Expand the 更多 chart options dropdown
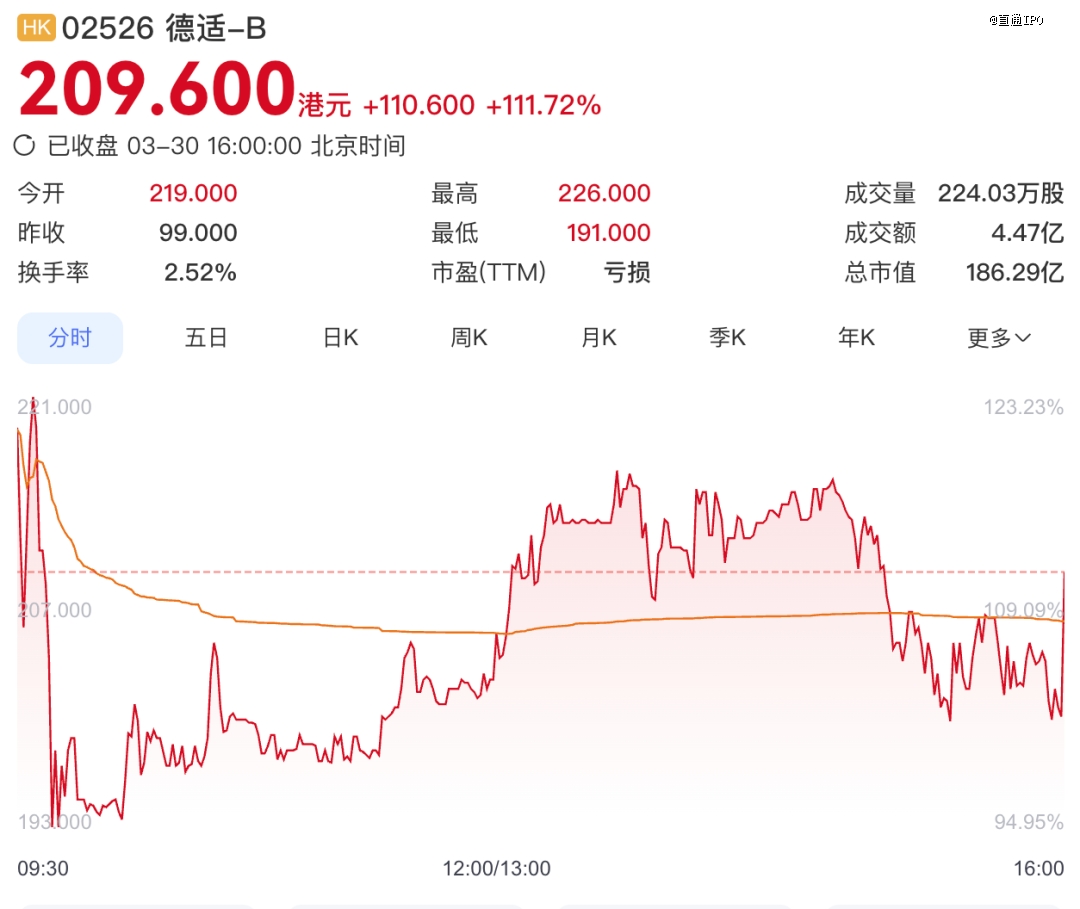Screen dimensions: 1080x909 point(998,338)
